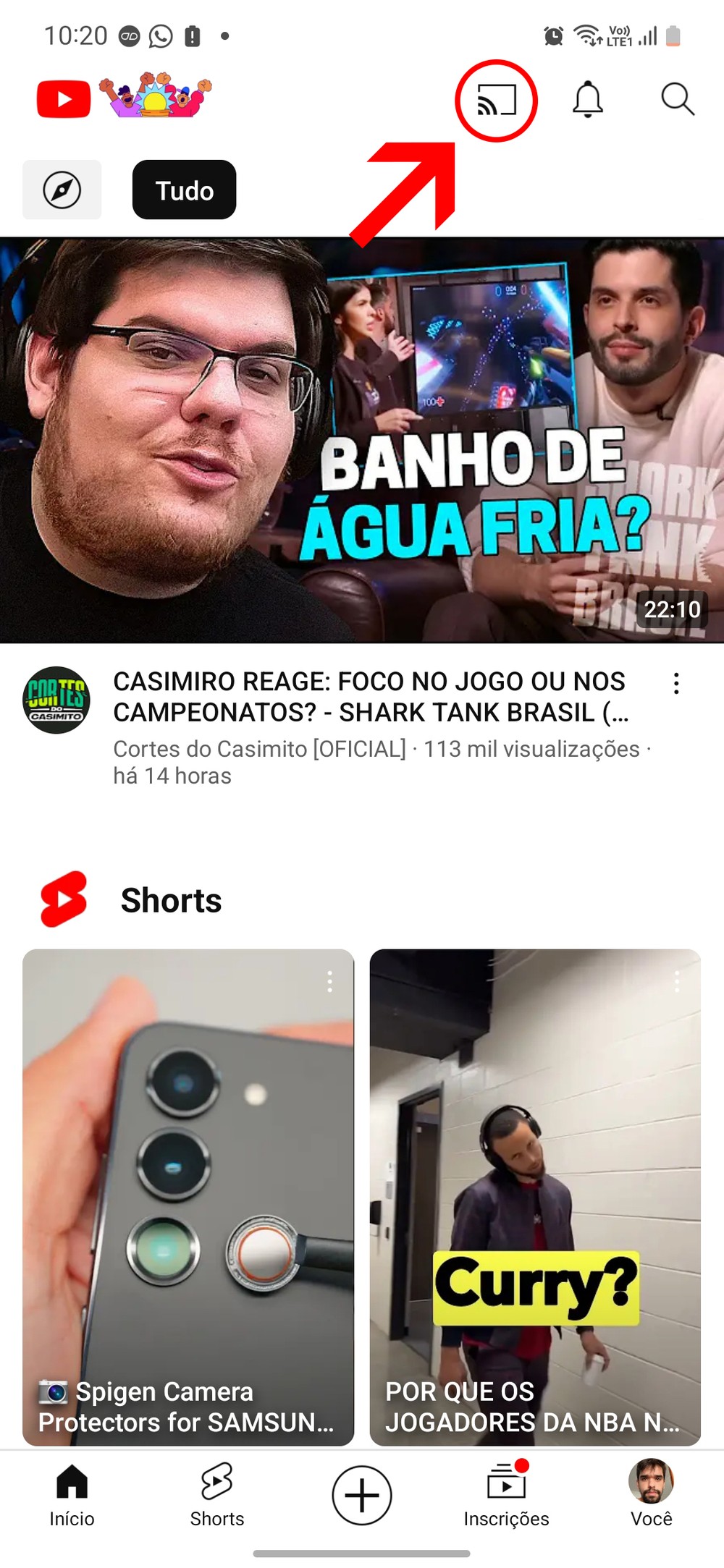Screen dimensions: 724x1568
Task: Open options for the Spigen Camera short
Action: (x=330, y=982)
